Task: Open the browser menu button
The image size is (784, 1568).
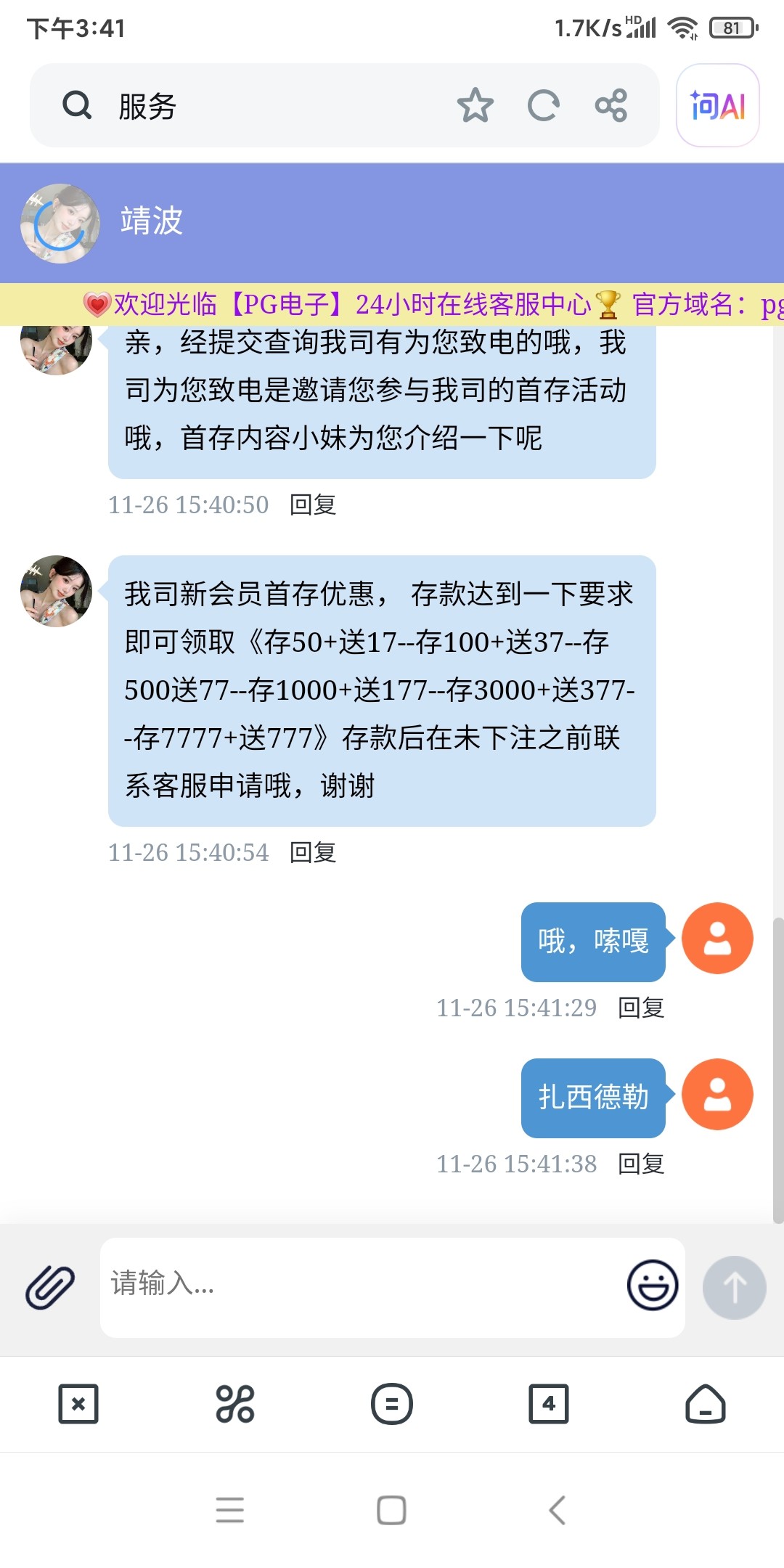Action: coord(392,1404)
